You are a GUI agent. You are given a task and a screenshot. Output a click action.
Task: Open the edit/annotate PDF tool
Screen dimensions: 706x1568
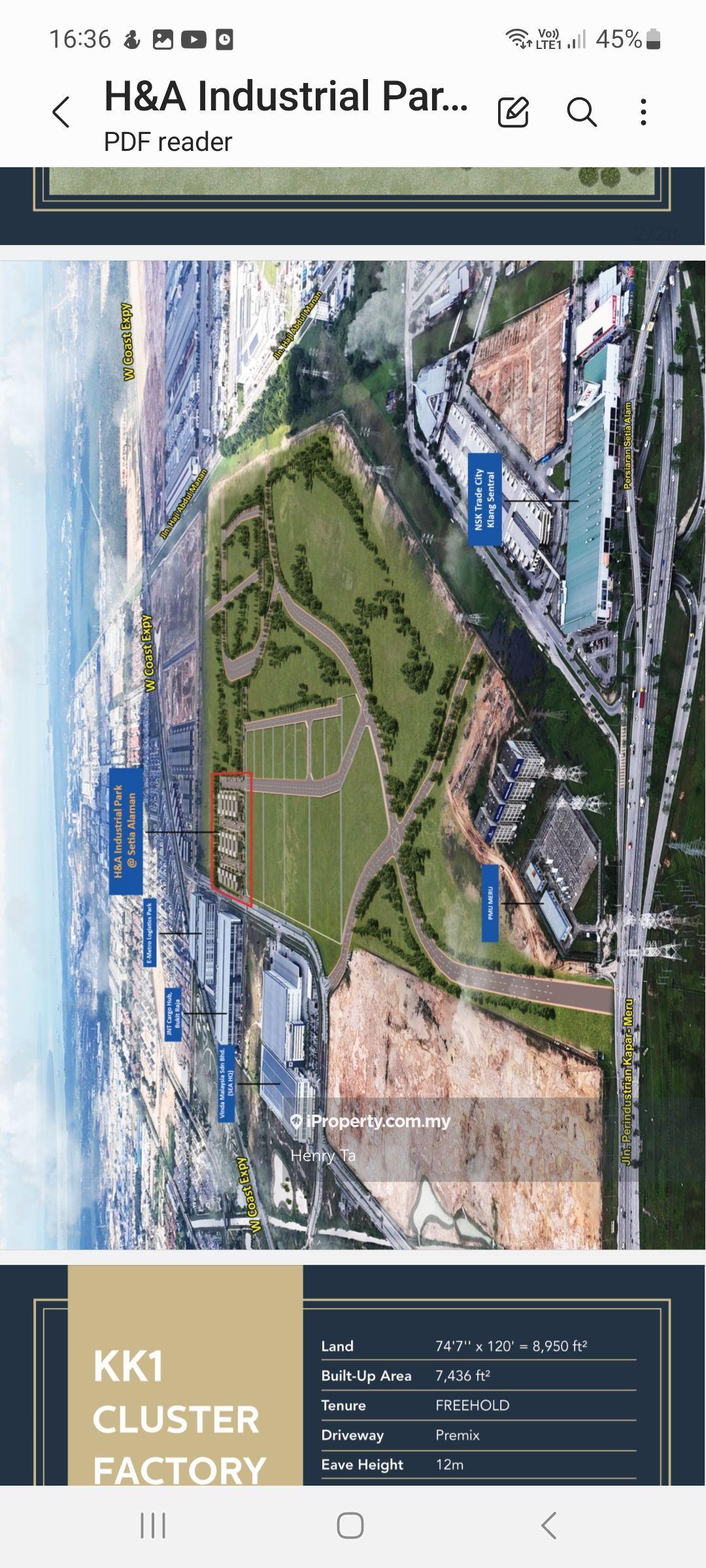coord(513,112)
